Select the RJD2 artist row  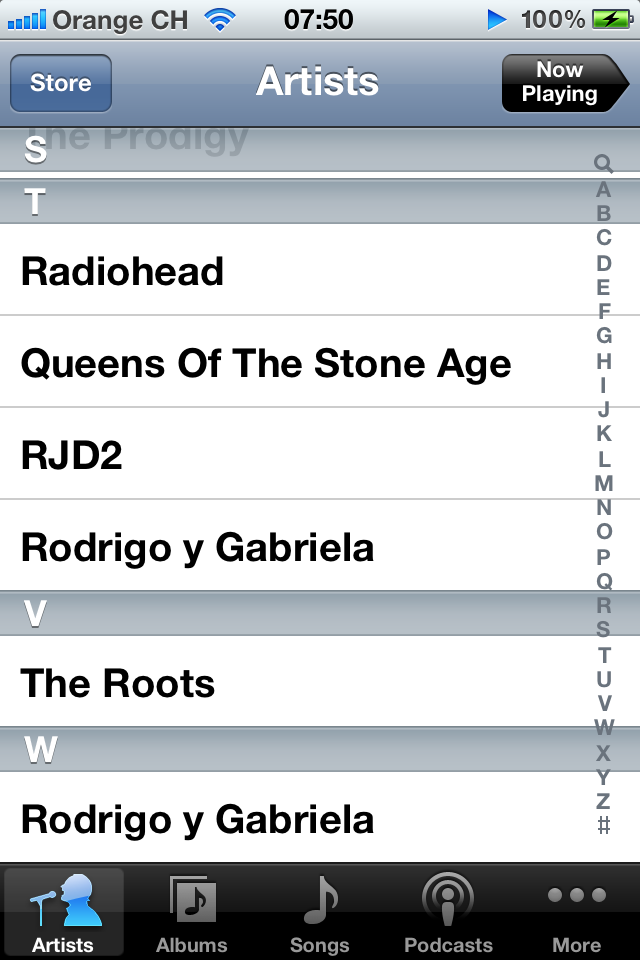tap(290, 455)
